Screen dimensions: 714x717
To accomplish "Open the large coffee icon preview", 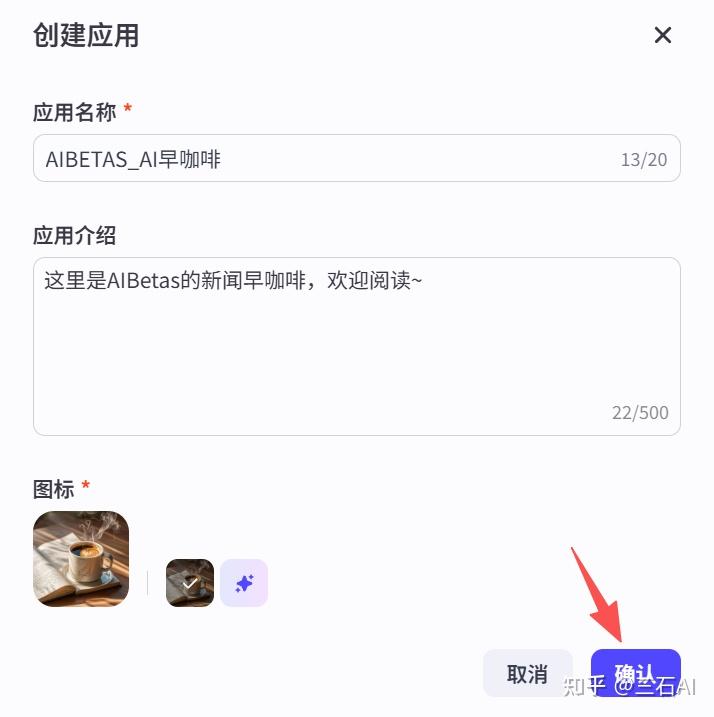I will (x=81, y=559).
